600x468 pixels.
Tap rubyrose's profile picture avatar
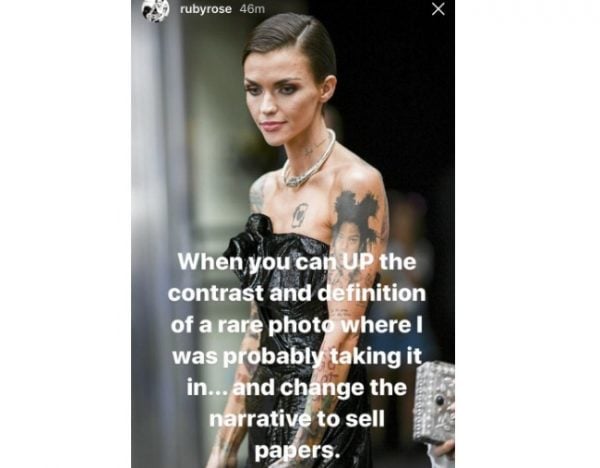pos(155,10)
